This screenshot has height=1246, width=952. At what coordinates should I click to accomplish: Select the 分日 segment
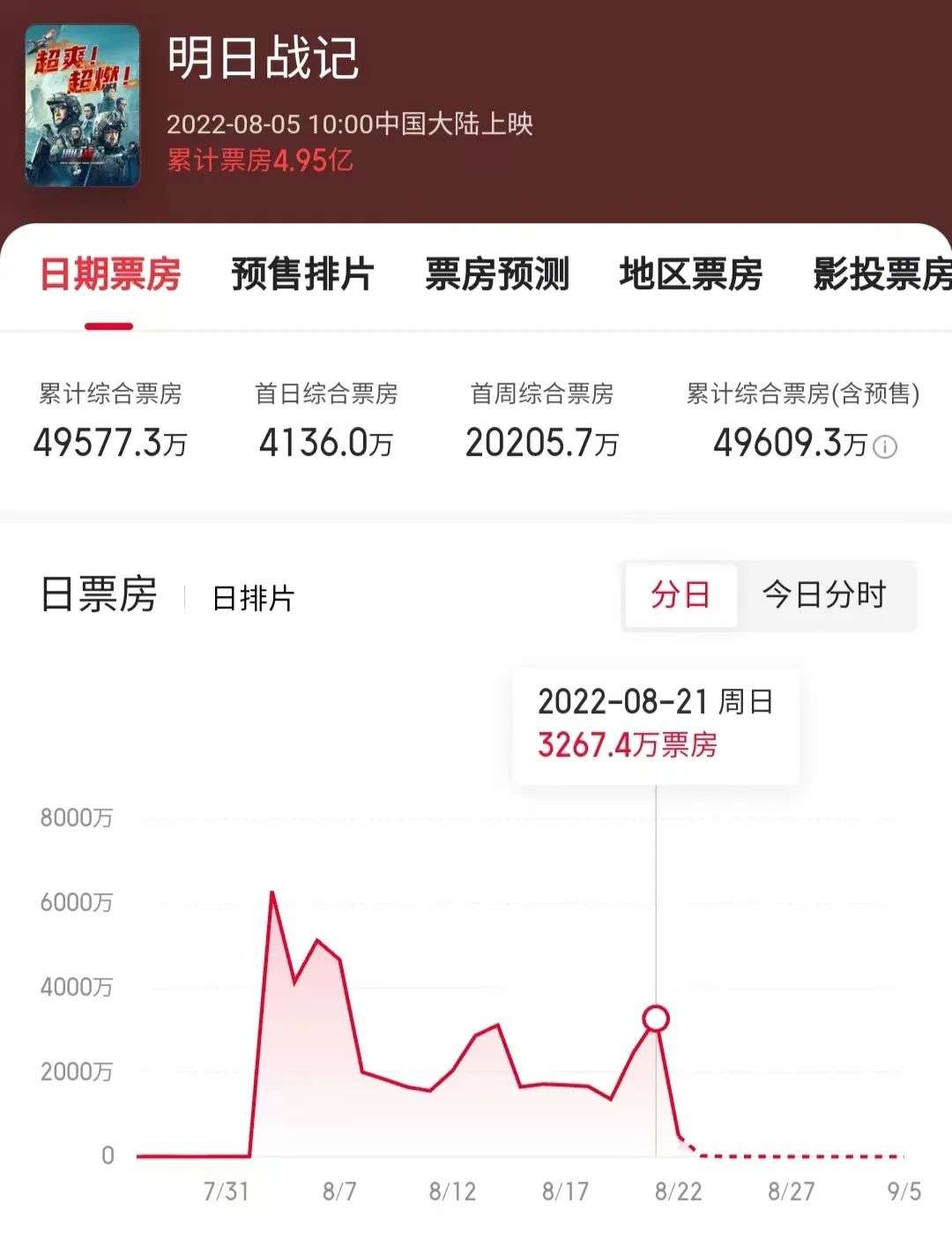pos(681,595)
